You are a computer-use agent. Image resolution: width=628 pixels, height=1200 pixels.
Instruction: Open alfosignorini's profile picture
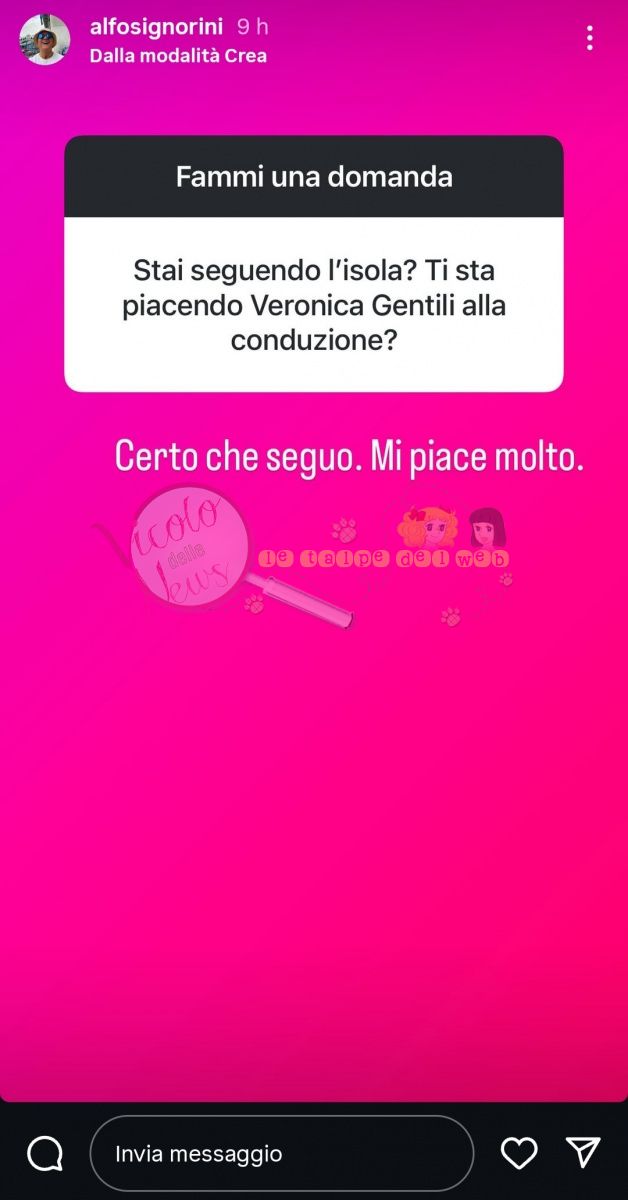[46, 40]
